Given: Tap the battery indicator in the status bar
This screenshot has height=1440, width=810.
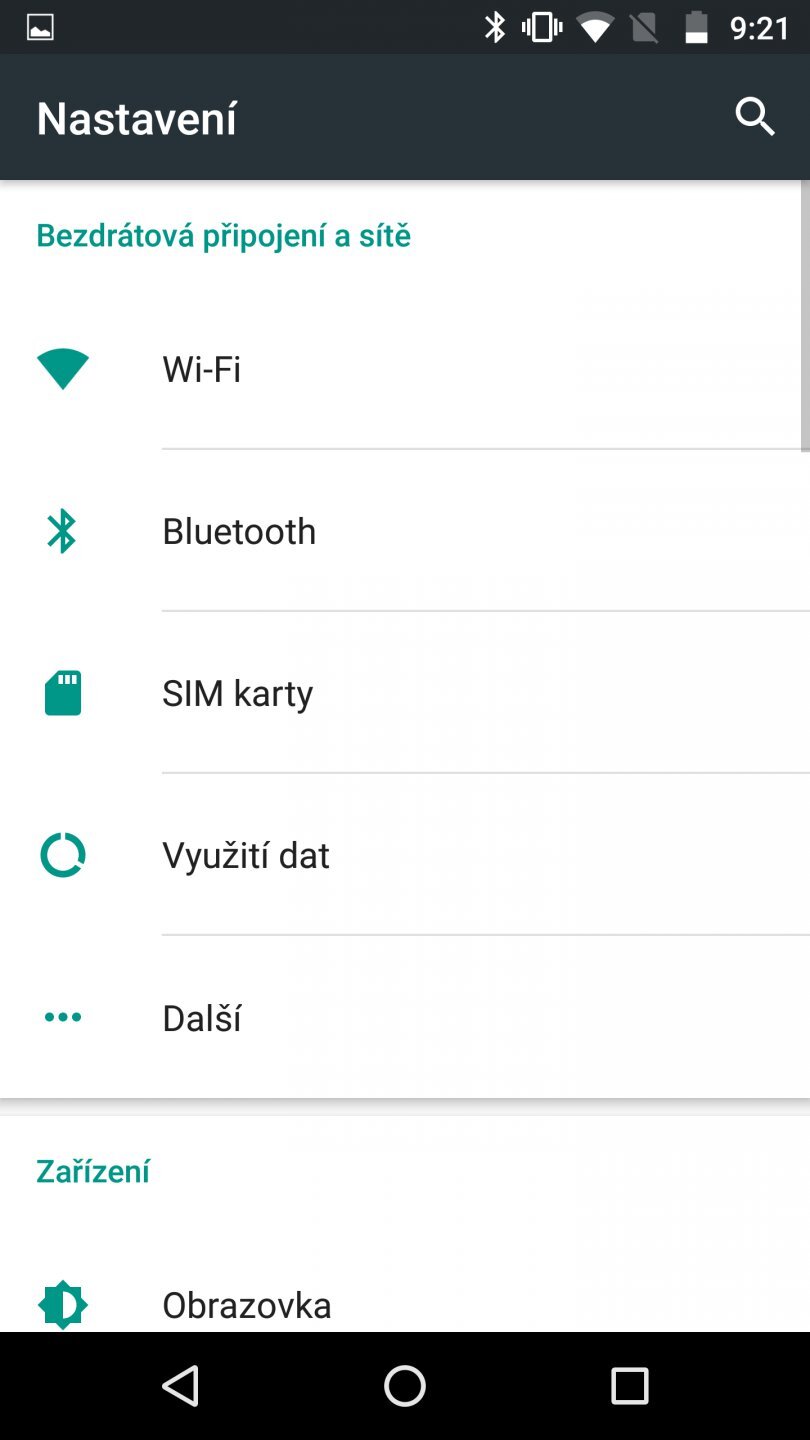Looking at the screenshot, I should click(697, 27).
